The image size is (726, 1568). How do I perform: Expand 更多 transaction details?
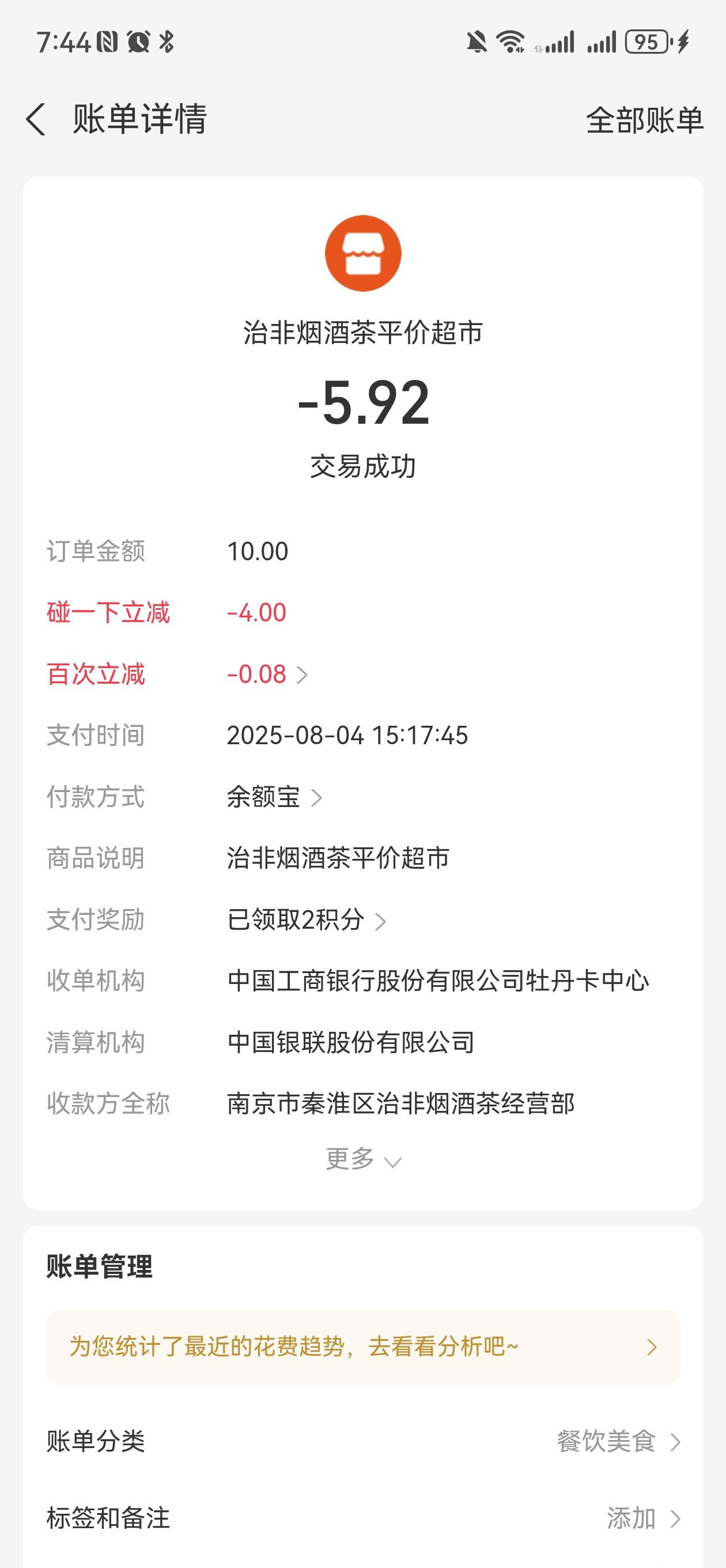pos(364,1159)
